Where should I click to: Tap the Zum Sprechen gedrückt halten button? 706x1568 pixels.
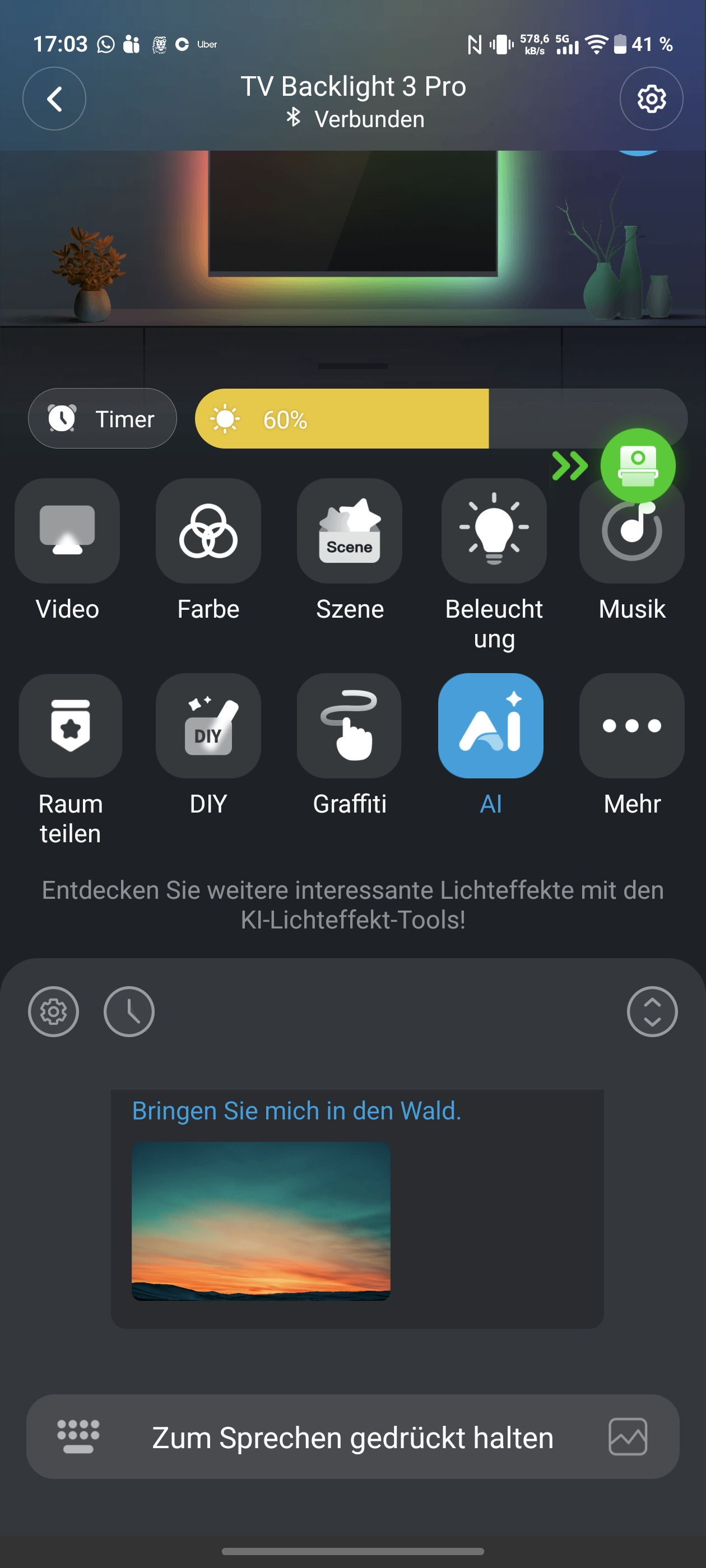[x=352, y=1437]
